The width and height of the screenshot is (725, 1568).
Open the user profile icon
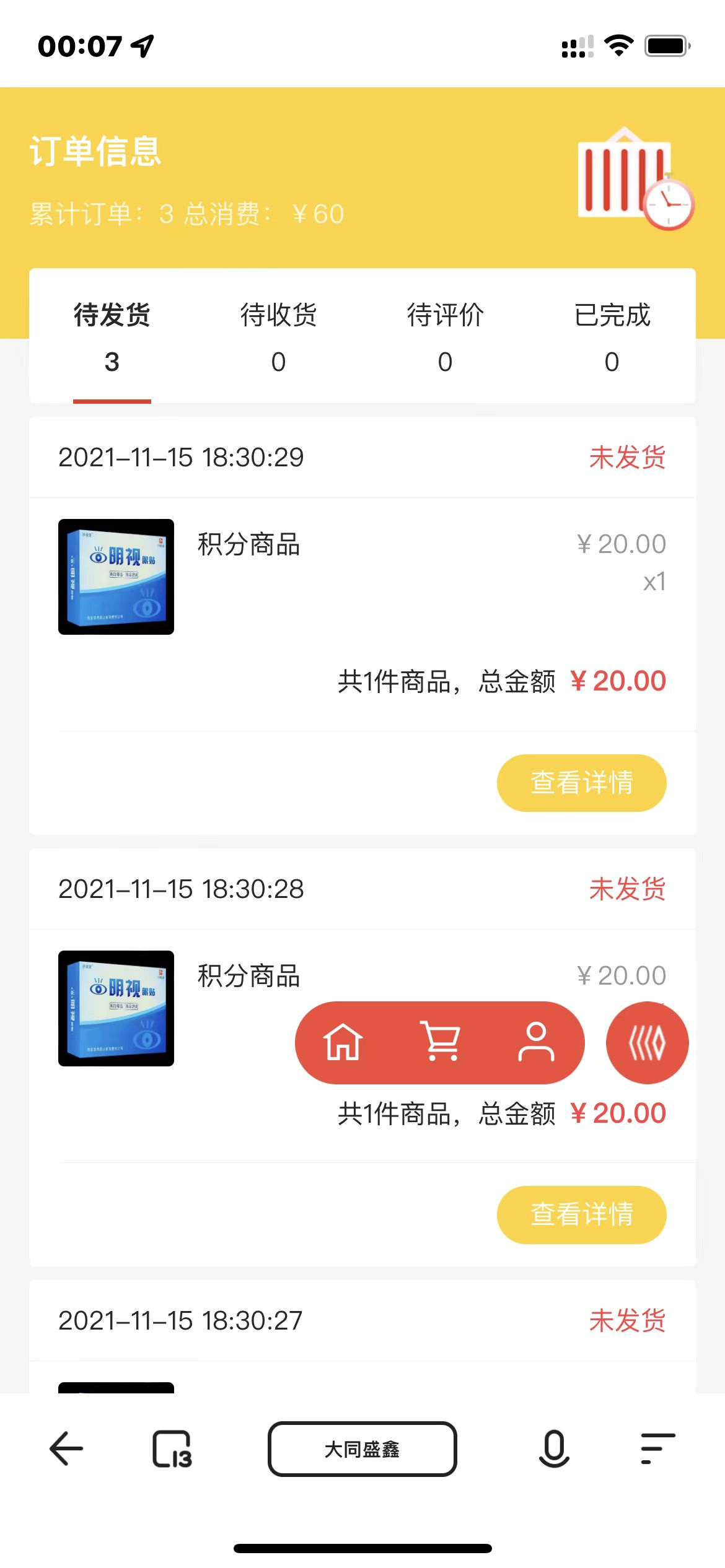(536, 1042)
